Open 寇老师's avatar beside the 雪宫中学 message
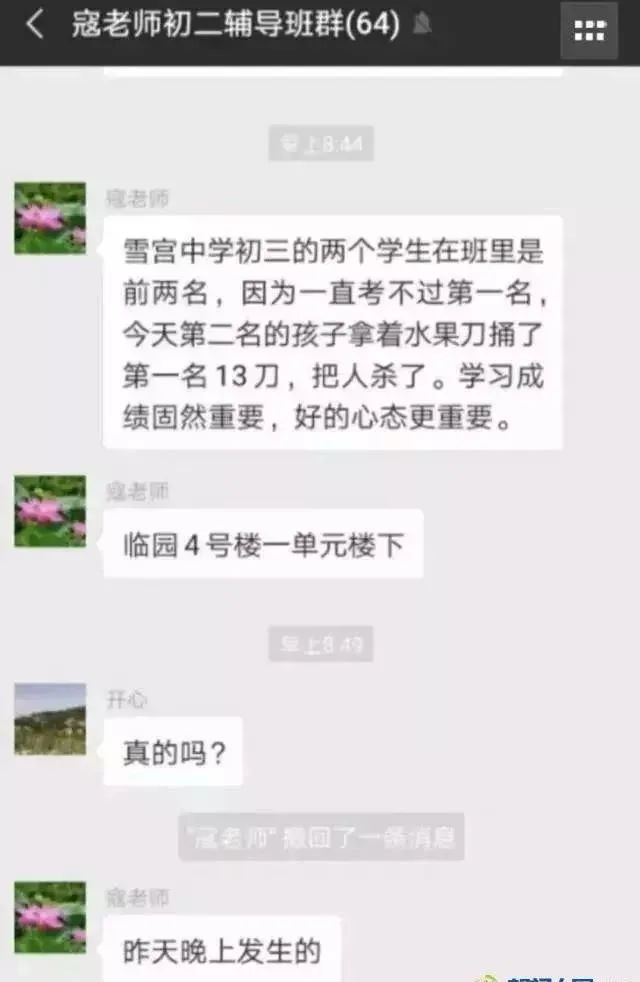Viewport: 640px width, 982px height. click(50, 218)
